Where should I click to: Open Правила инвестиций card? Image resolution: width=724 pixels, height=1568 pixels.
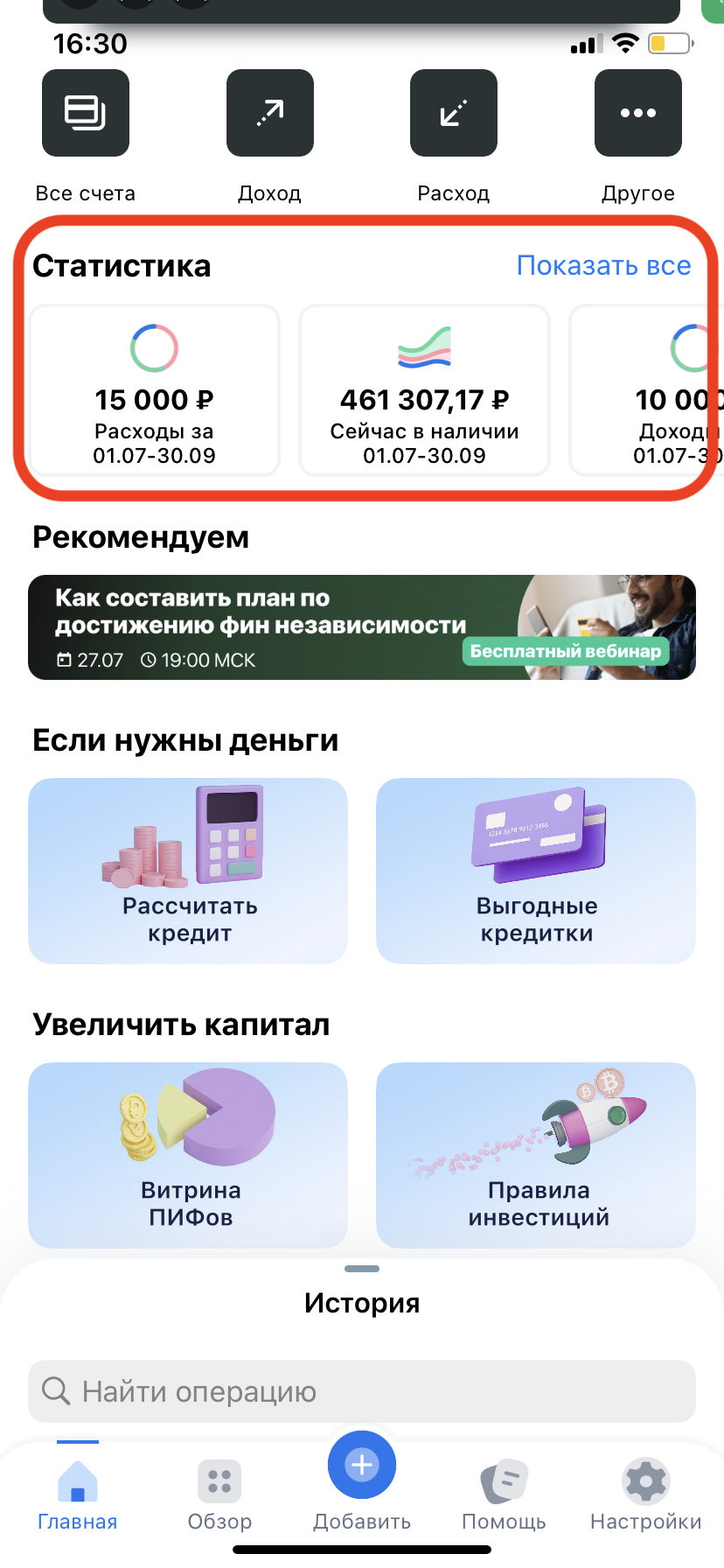[536, 1155]
